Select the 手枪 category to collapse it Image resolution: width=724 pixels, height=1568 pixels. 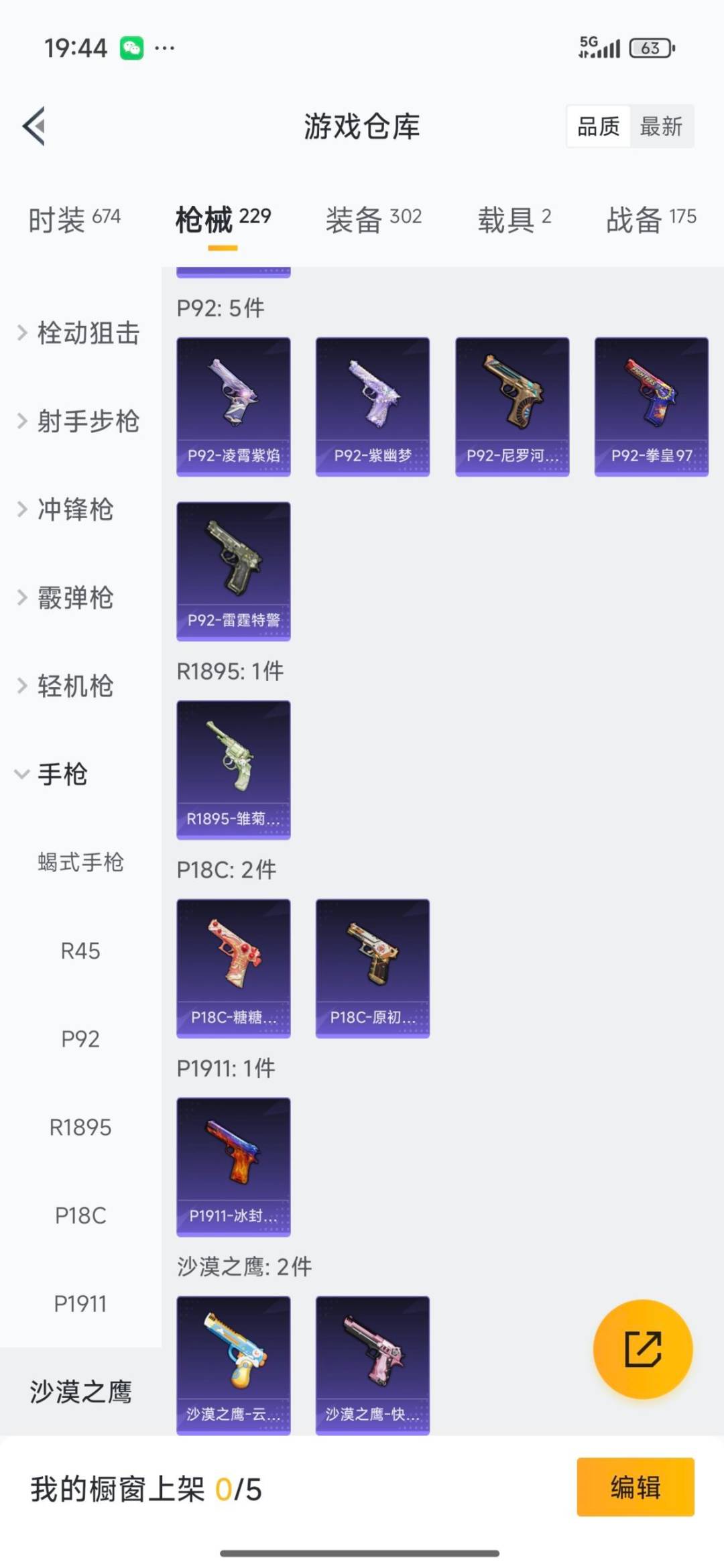pyautogui.click(x=66, y=774)
